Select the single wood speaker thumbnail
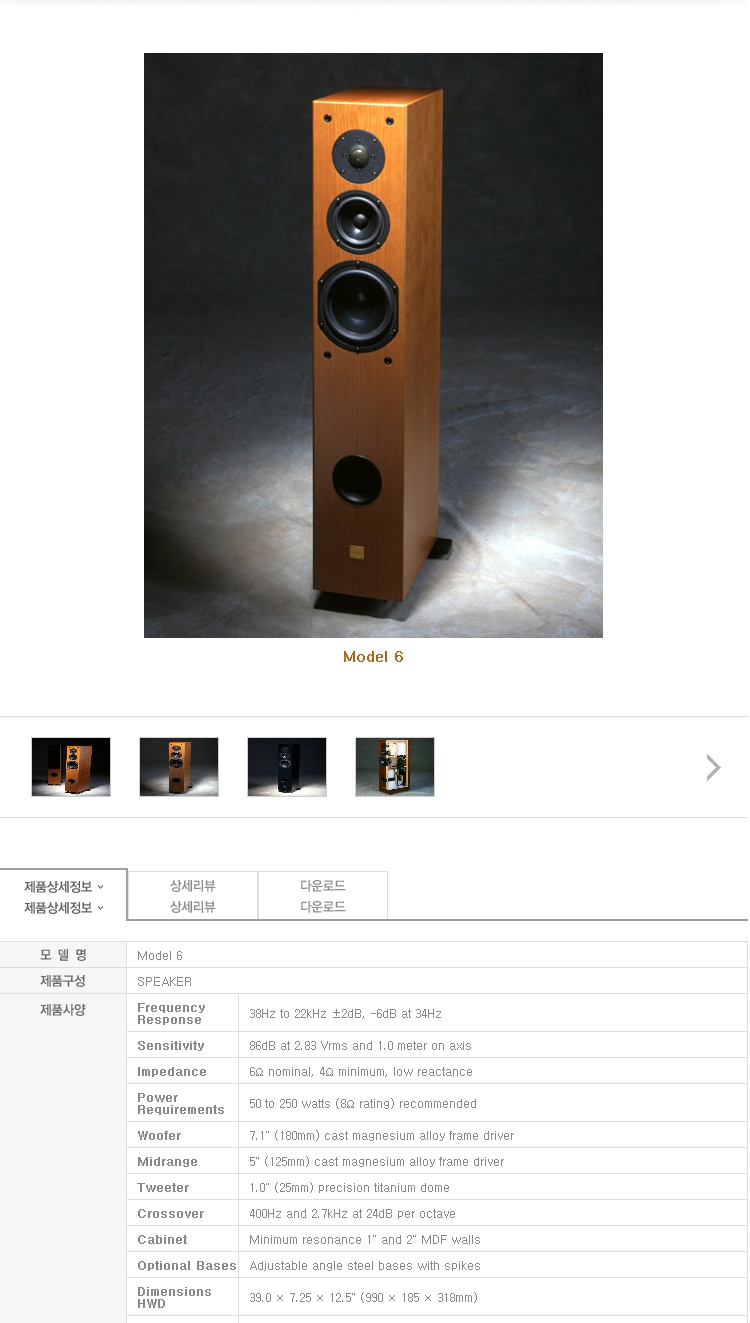This screenshot has width=750, height=1323. tap(179, 767)
